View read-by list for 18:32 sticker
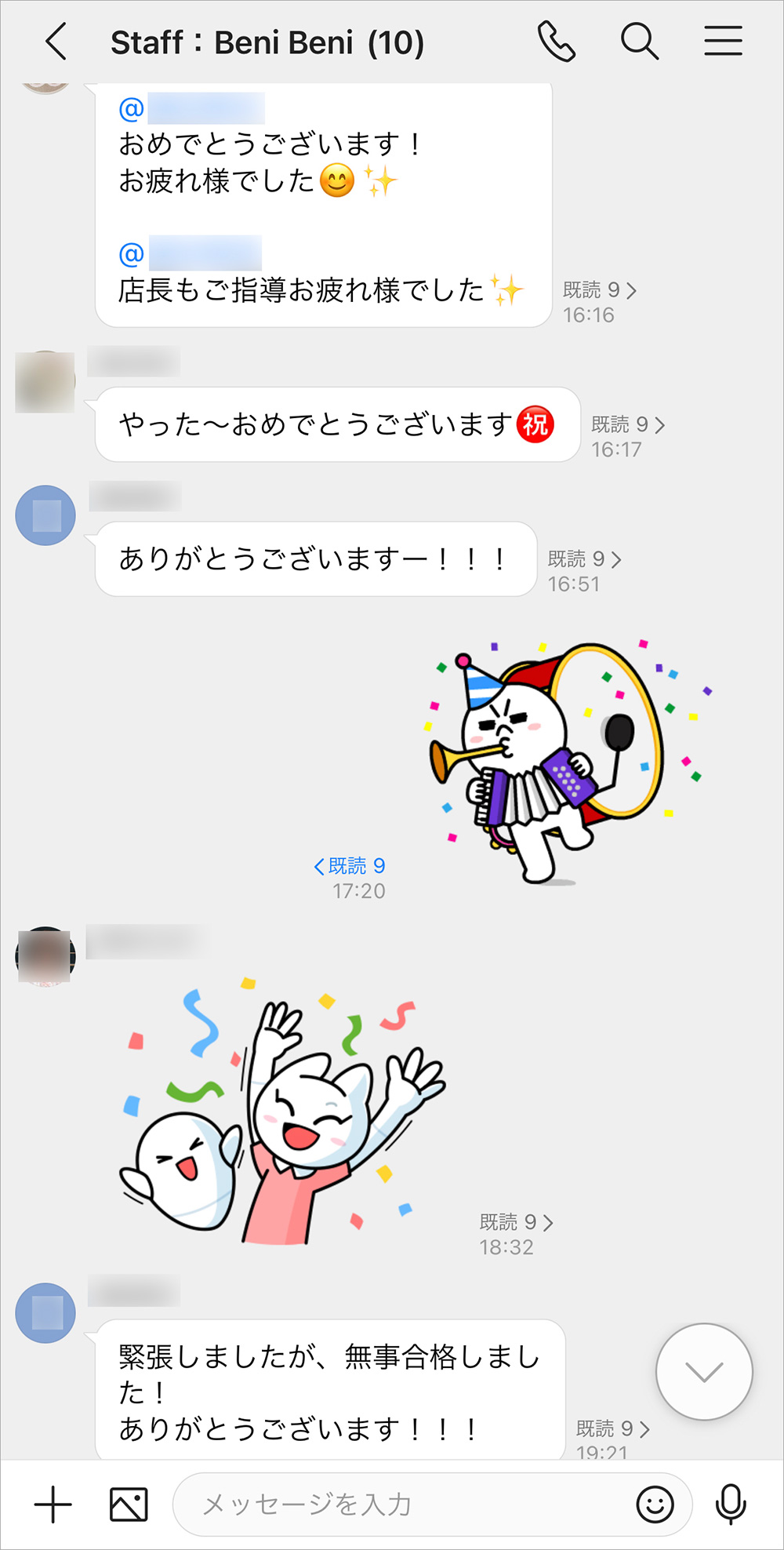Image resolution: width=784 pixels, height=1550 pixels. tap(517, 1222)
